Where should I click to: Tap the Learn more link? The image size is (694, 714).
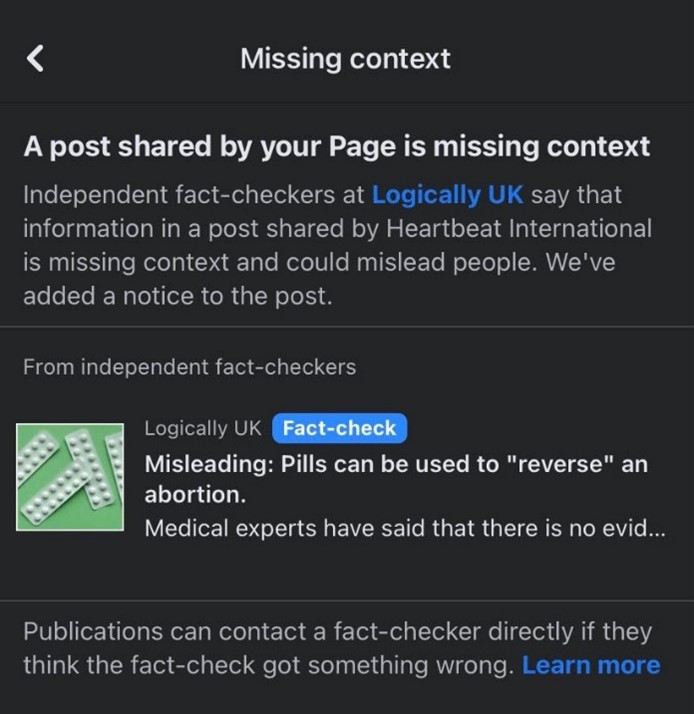[x=590, y=665]
